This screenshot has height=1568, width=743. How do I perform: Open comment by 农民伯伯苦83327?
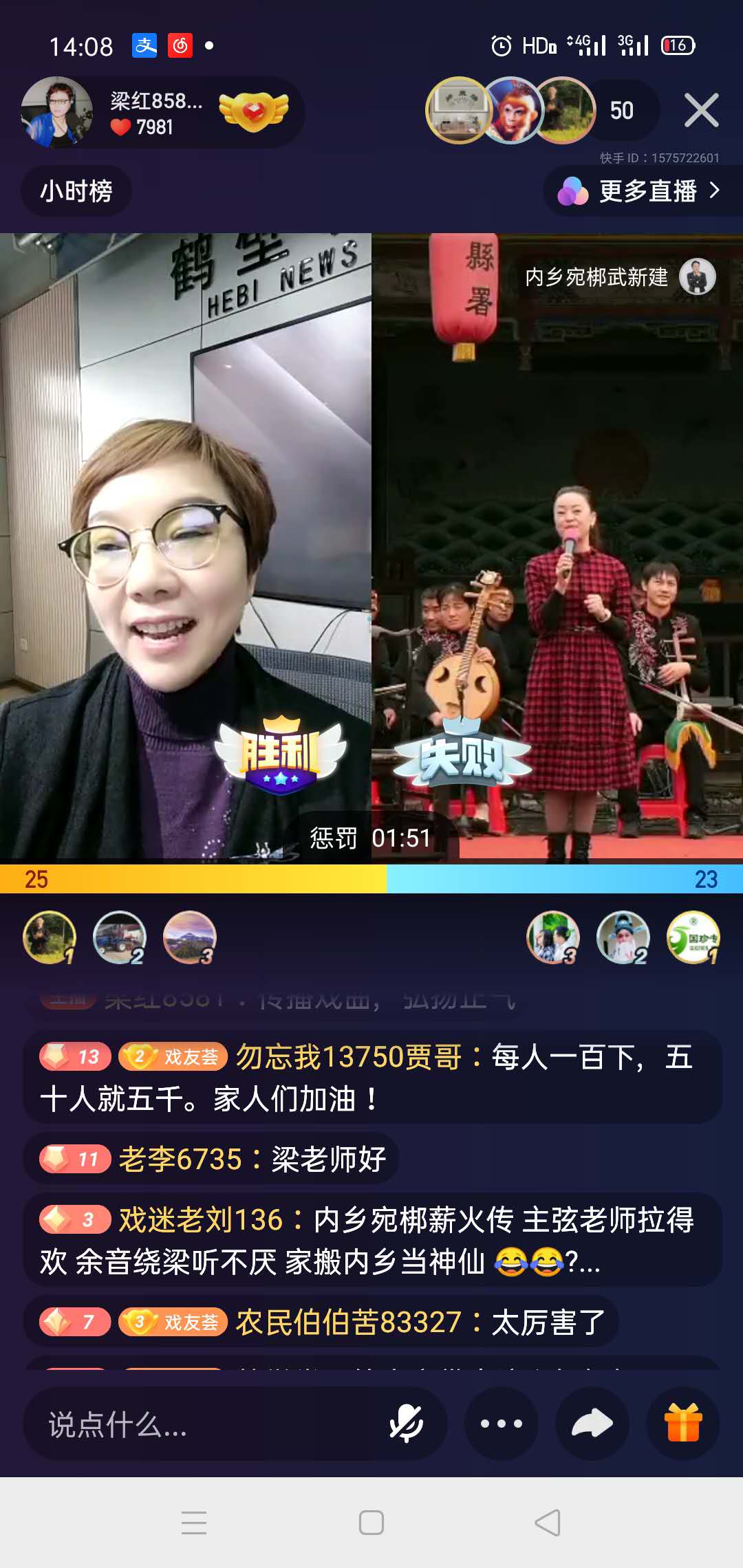coord(347,1322)
